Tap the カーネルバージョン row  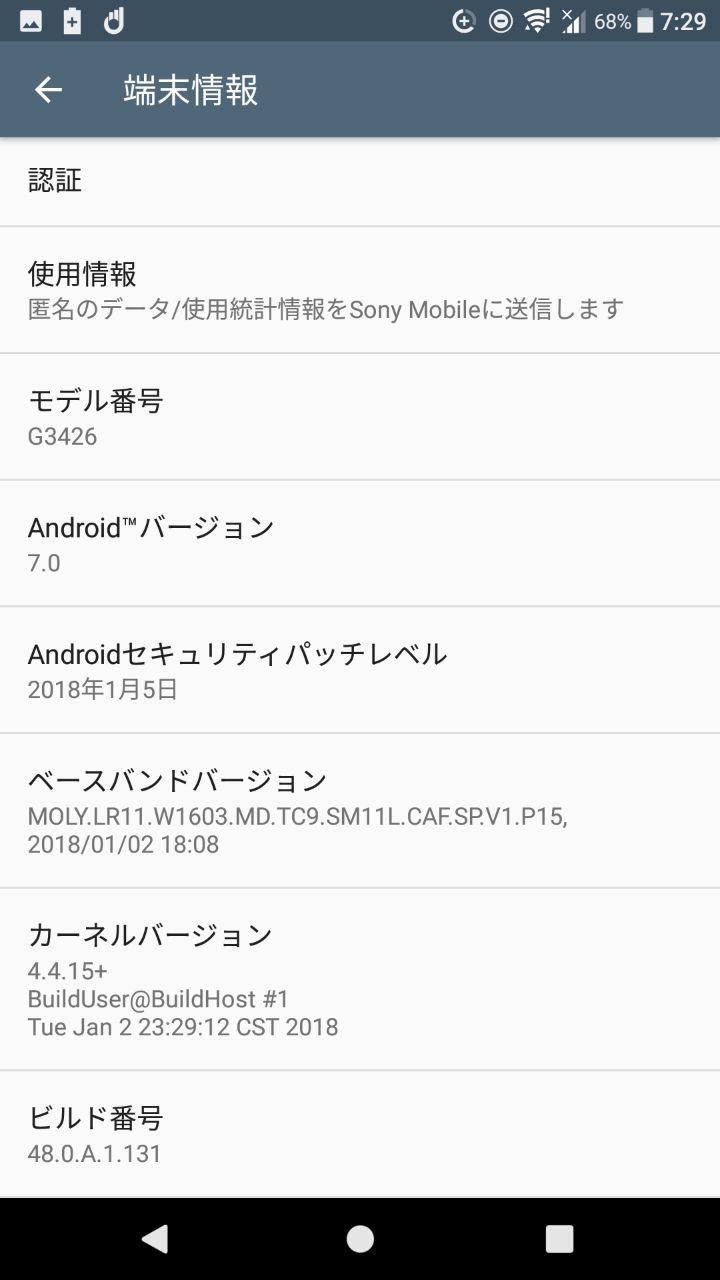[x=360, y=979]
